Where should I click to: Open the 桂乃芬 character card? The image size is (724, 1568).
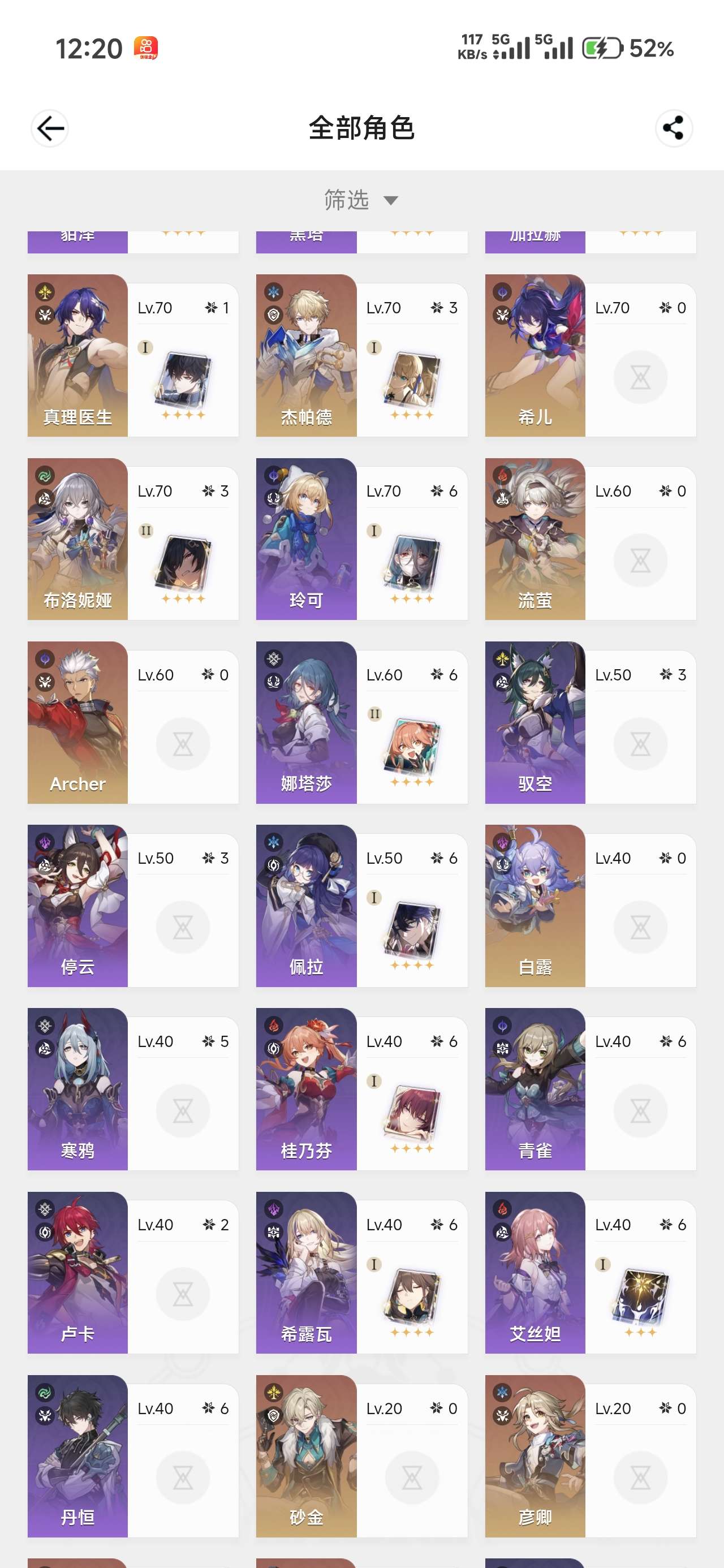pos(361,1089)
